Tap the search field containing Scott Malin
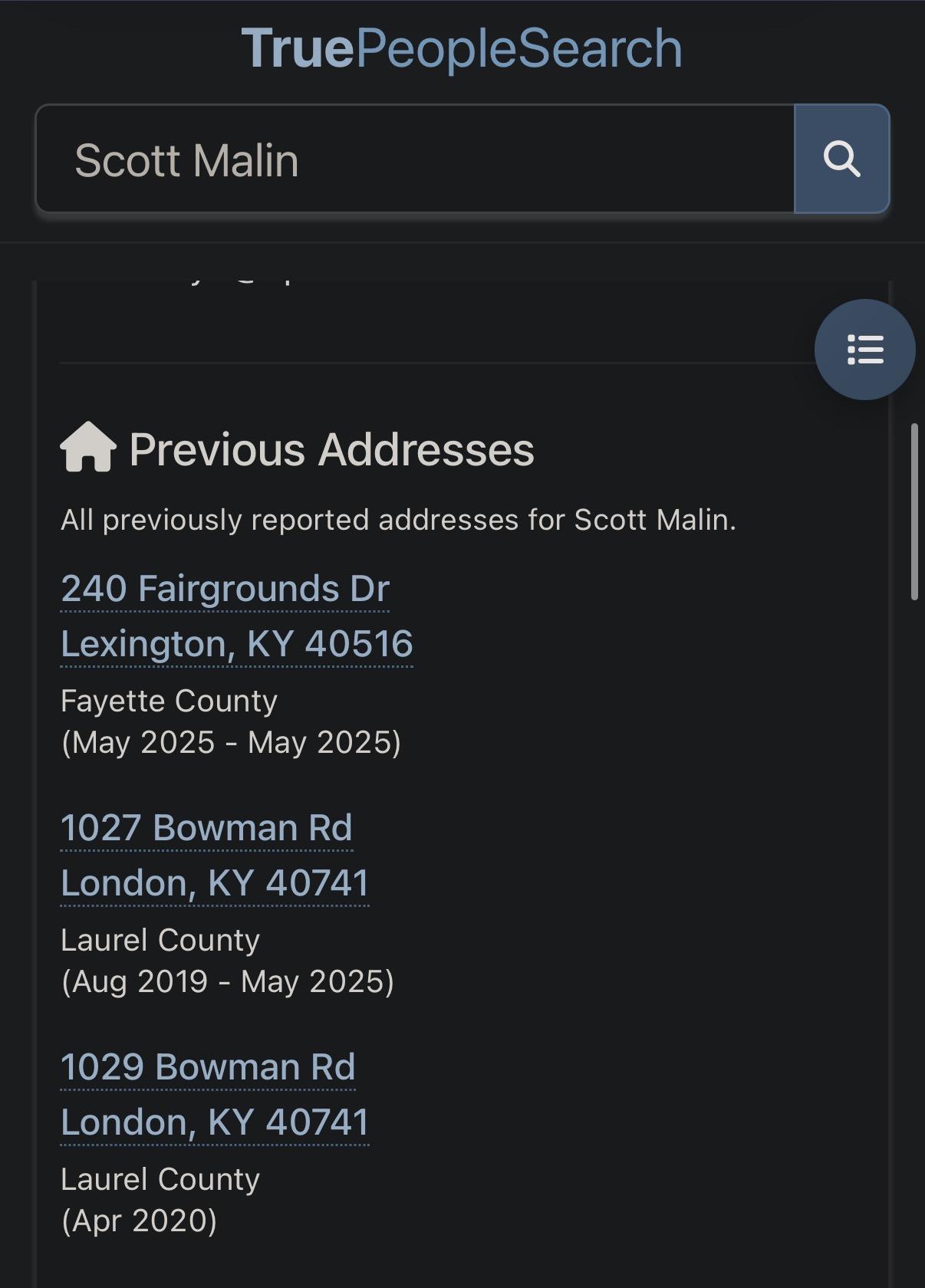 click(x=414, y=159)
